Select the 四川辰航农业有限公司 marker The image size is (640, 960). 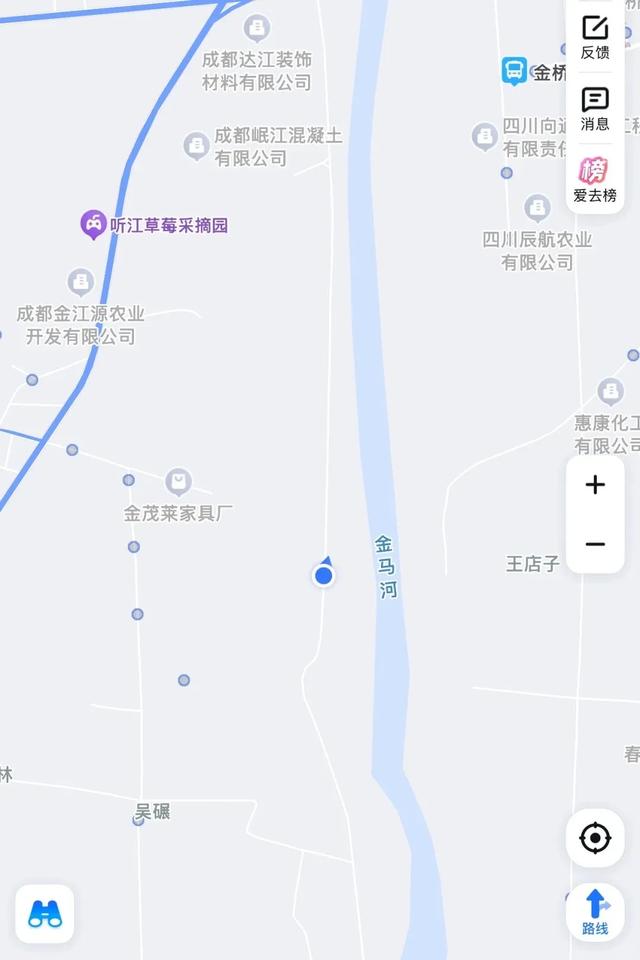click(x=538, y=209)
